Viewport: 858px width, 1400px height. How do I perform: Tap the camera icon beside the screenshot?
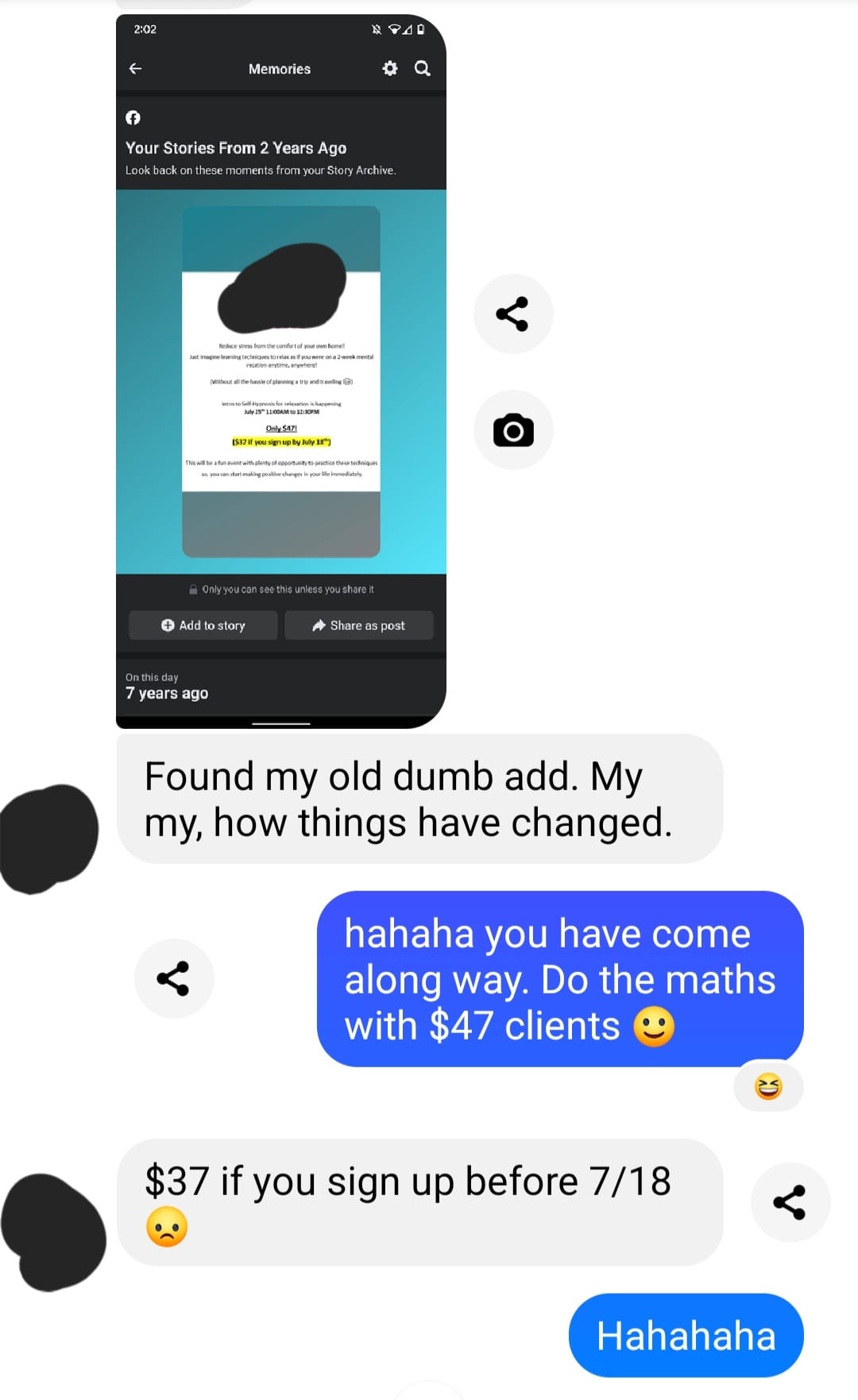click(513, 430)
